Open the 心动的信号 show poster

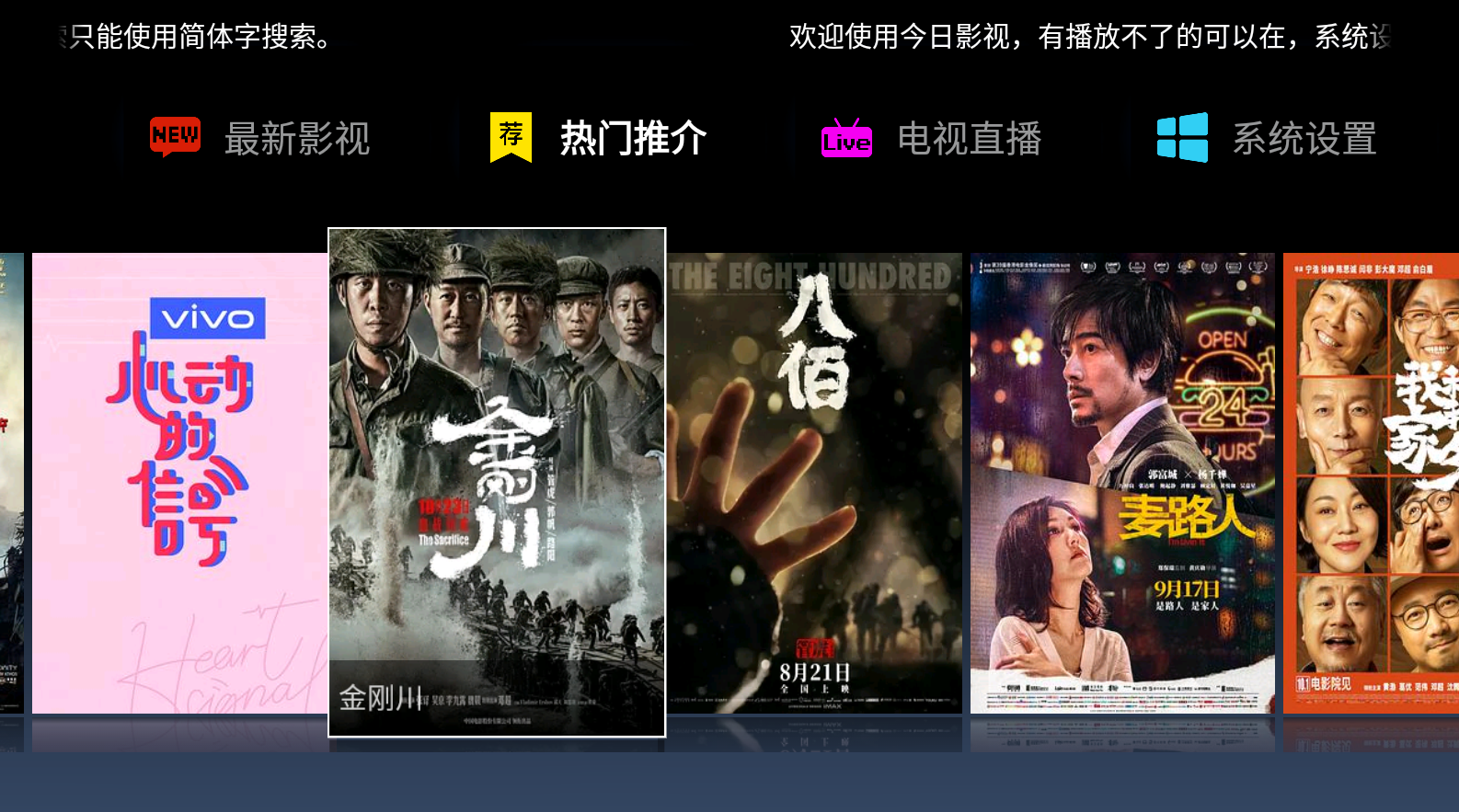pos(180,483)
